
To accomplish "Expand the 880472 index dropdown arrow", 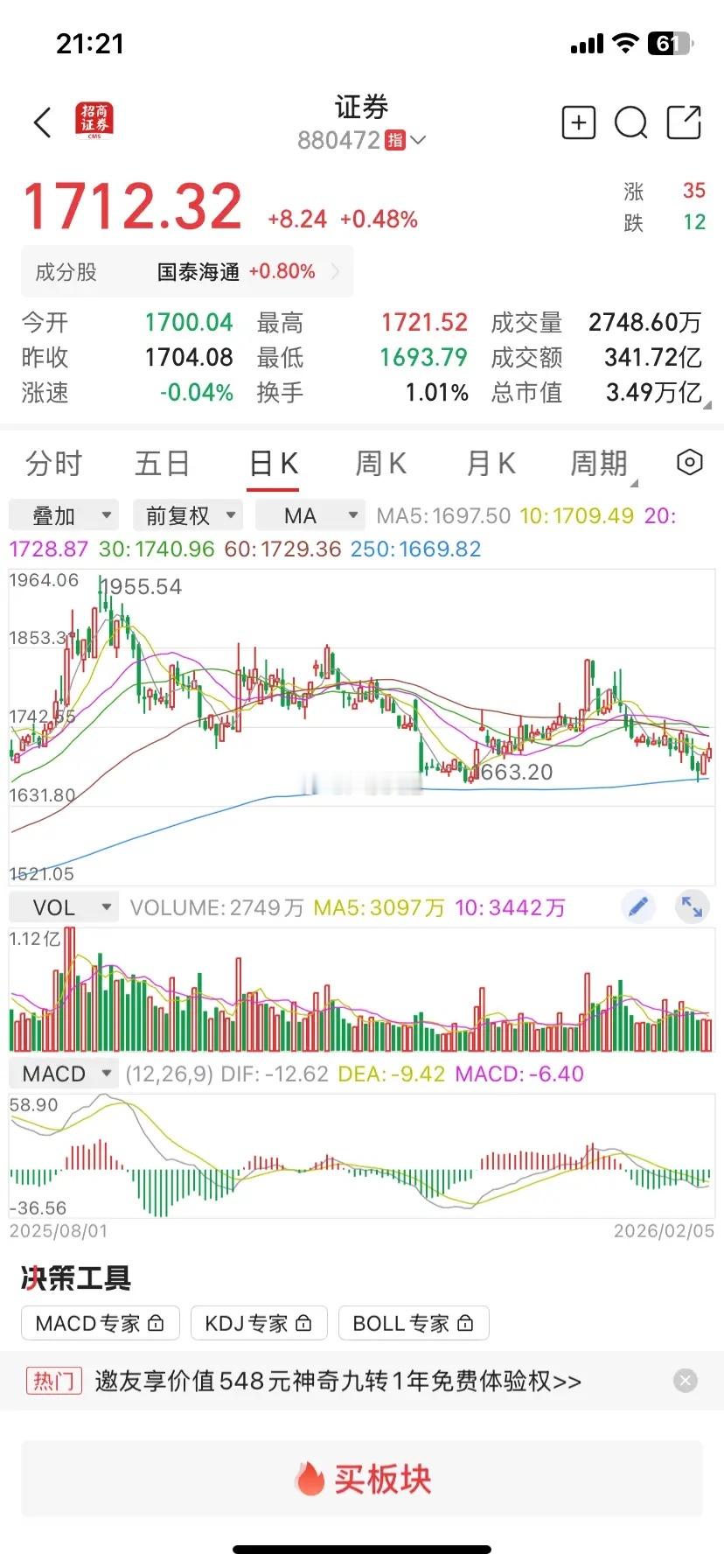I will (418, 140).
